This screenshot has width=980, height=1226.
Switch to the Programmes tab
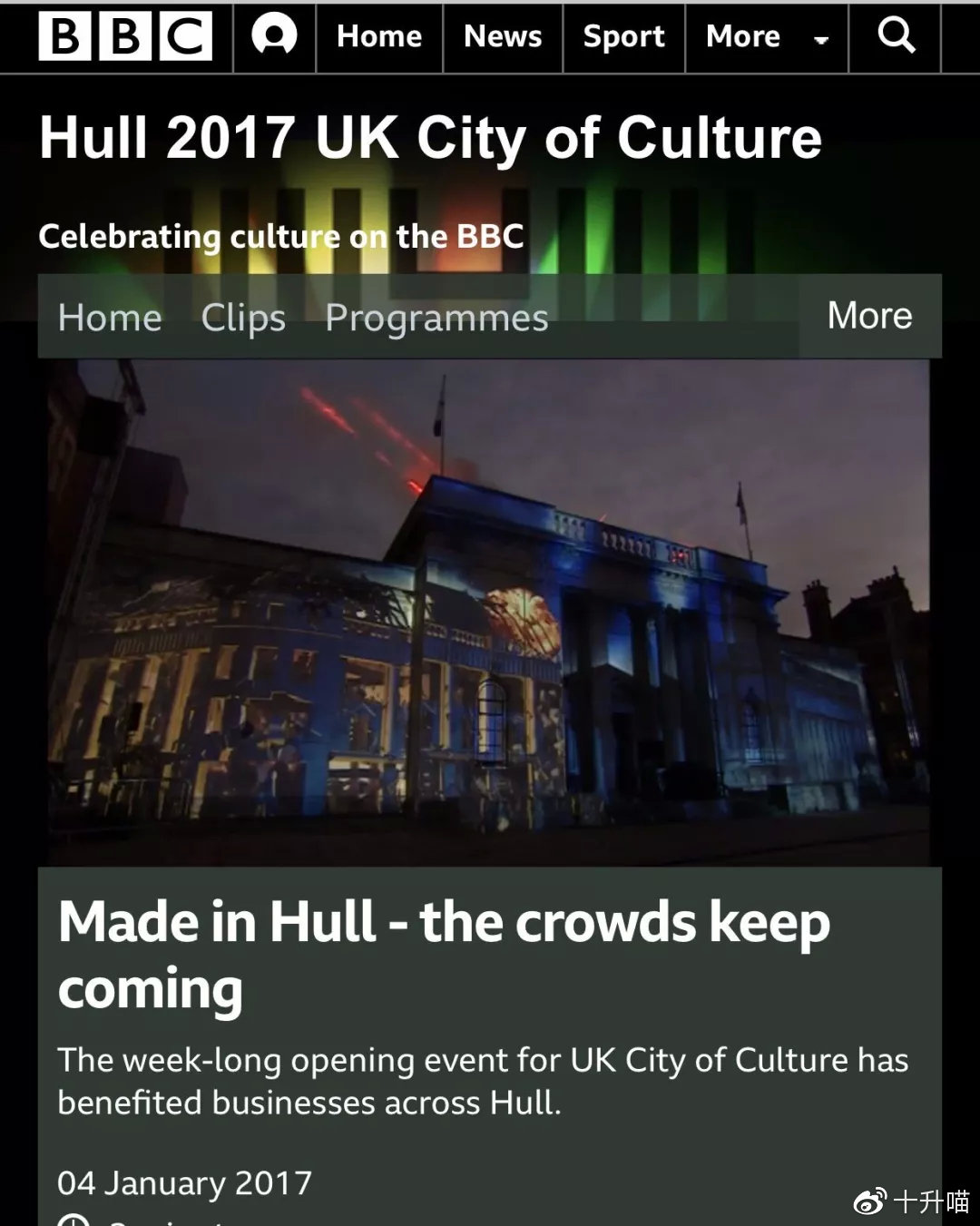[x=436, y=318]
